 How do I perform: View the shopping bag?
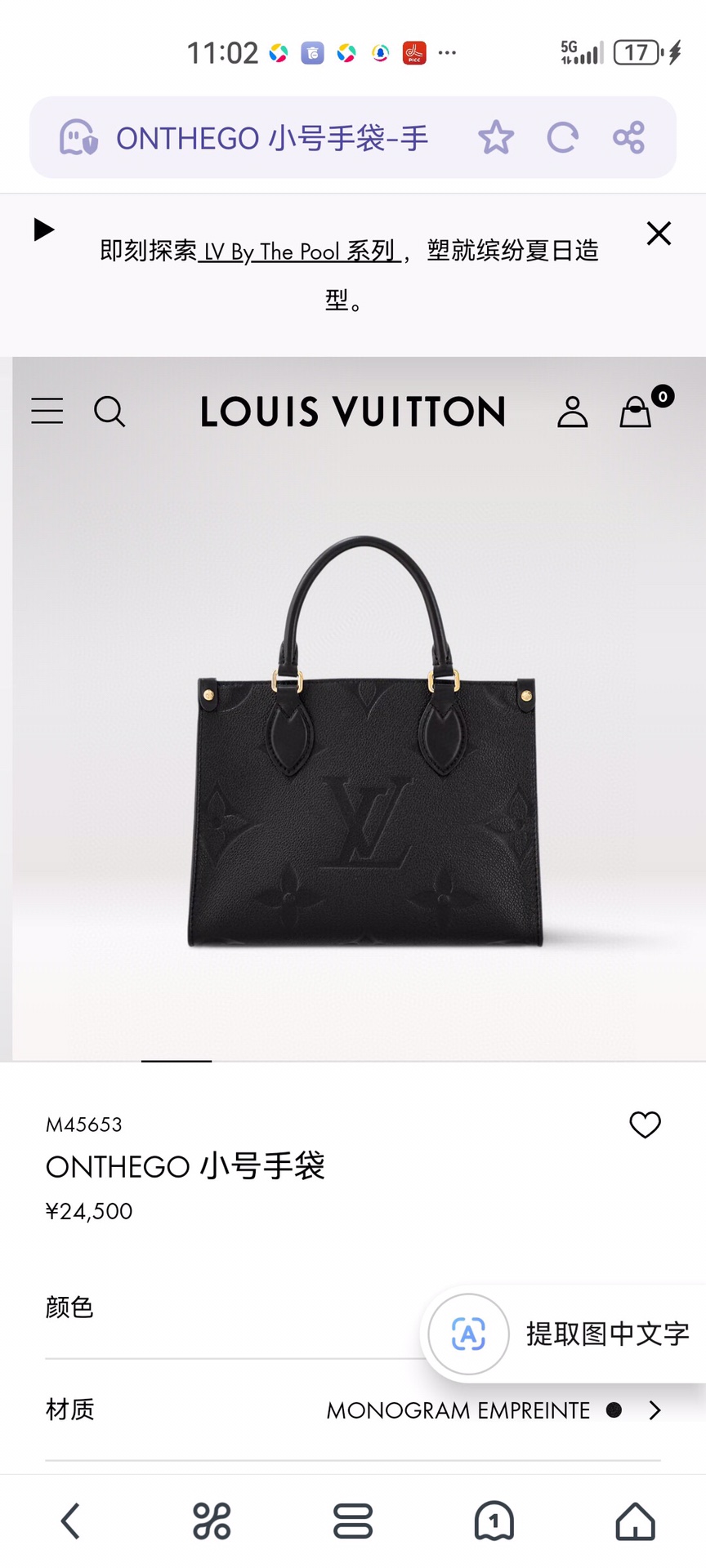coord(637,412)
